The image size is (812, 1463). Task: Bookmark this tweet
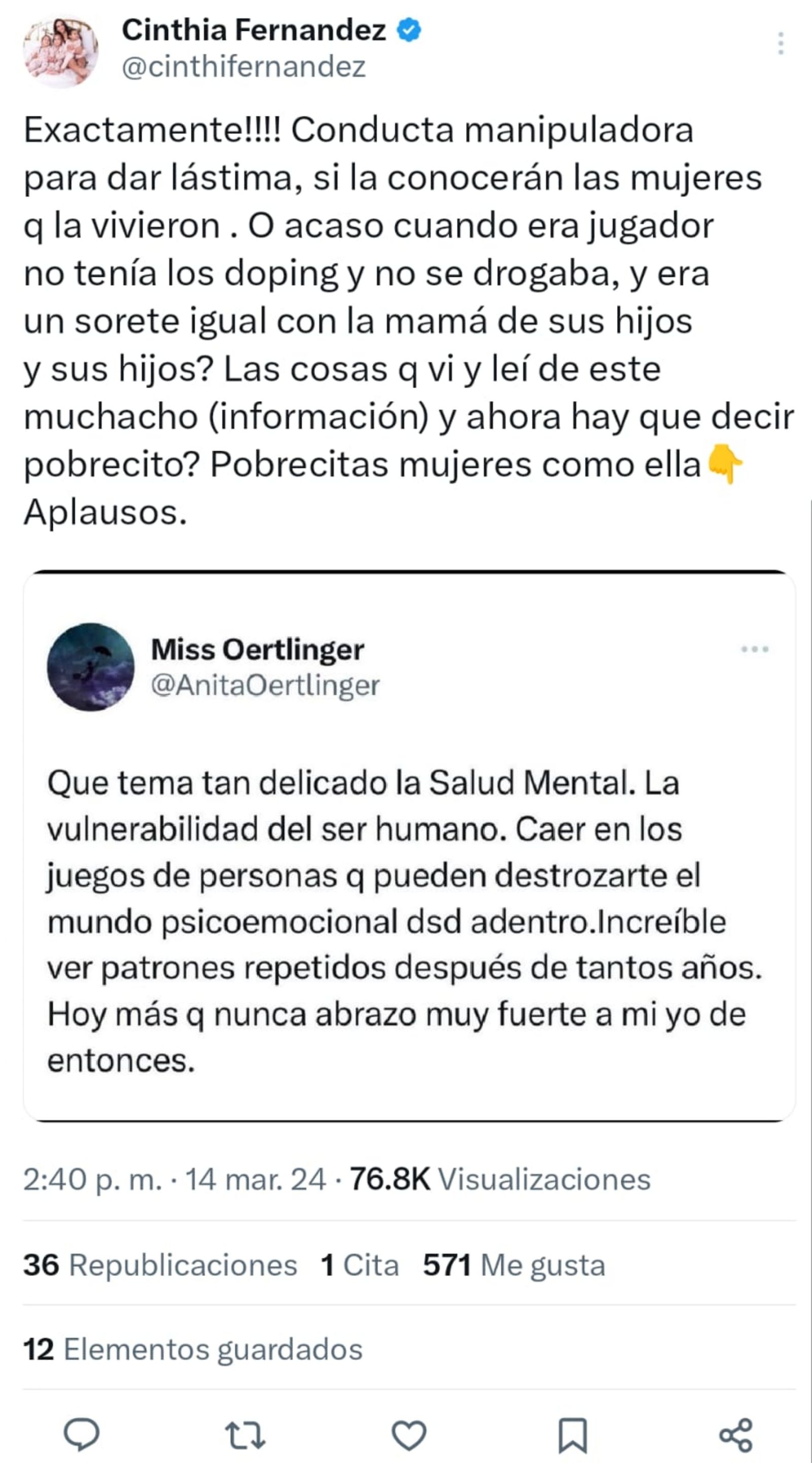point(572,1435)
